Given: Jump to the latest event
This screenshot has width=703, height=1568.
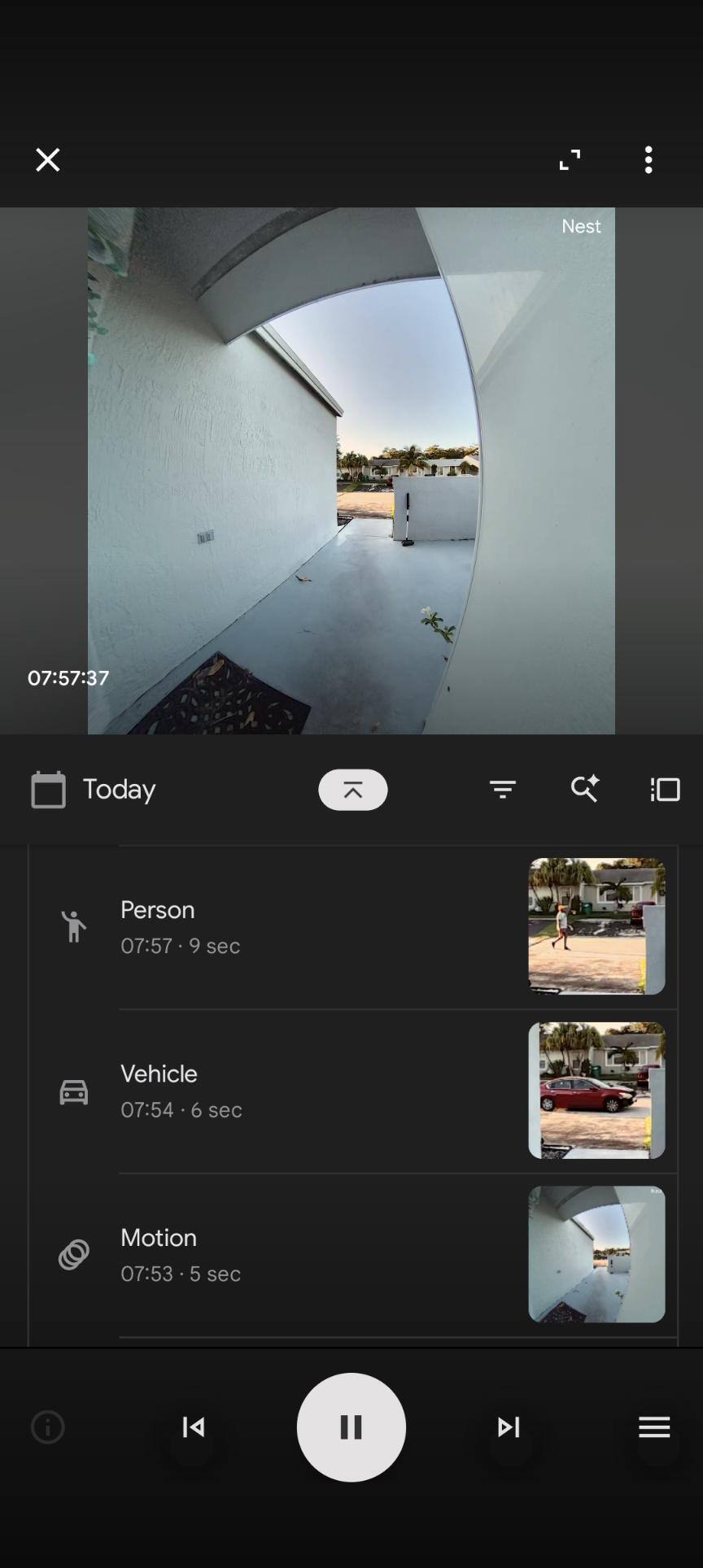Looking at the screenshot, I should (x=353, y=790).
